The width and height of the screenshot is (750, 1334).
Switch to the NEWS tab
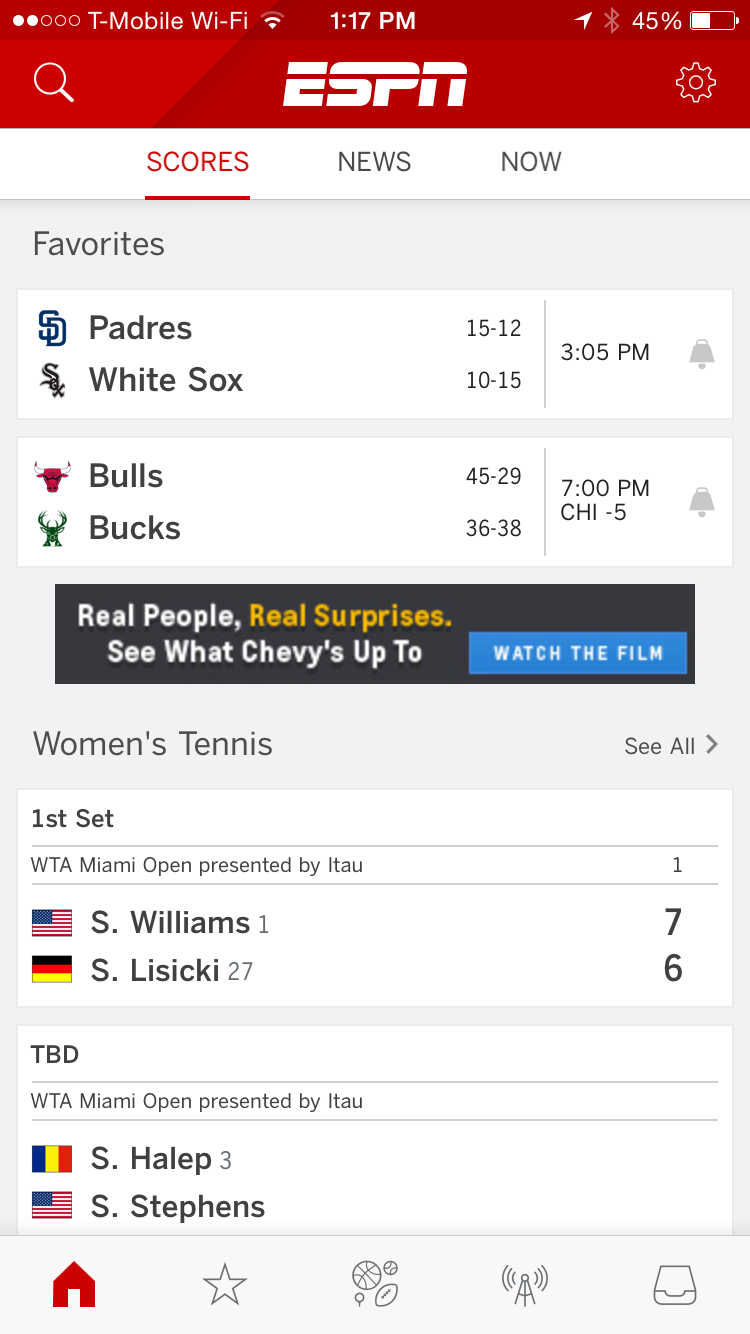[374, 162]
